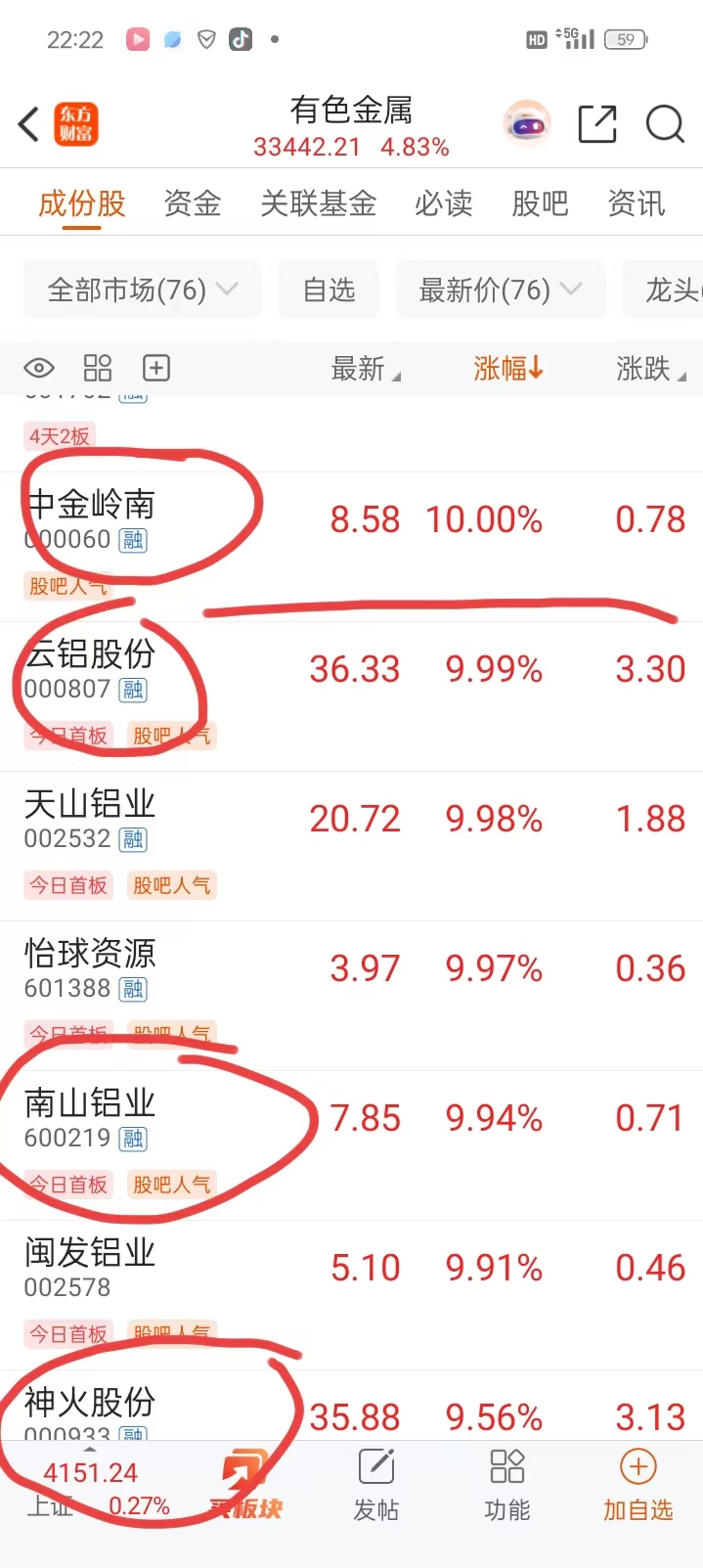
Task: Sort the list by 最新 price
Action: 365,369
